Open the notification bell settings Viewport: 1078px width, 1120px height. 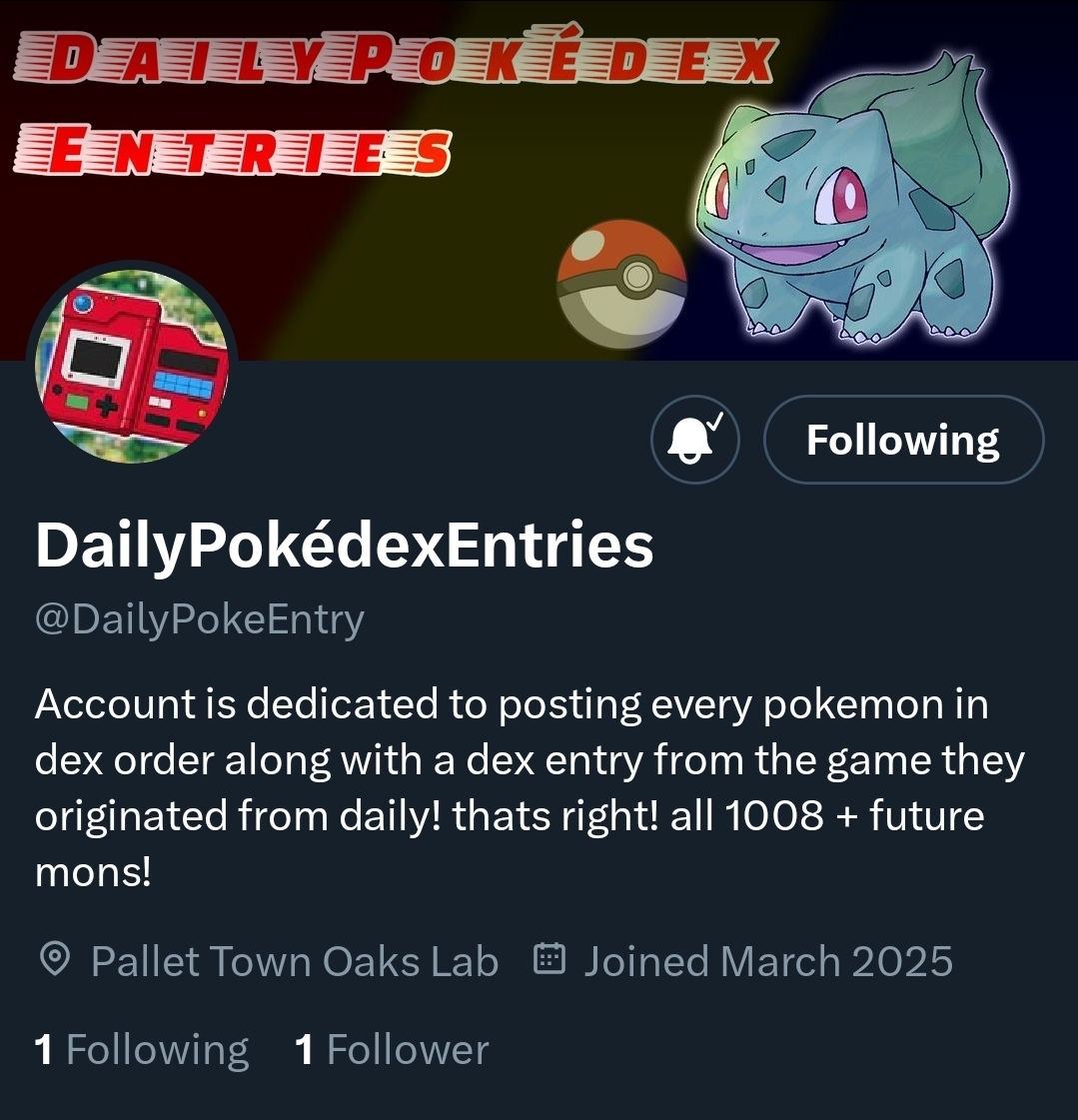pyautogui.click(x=695, y=440)
